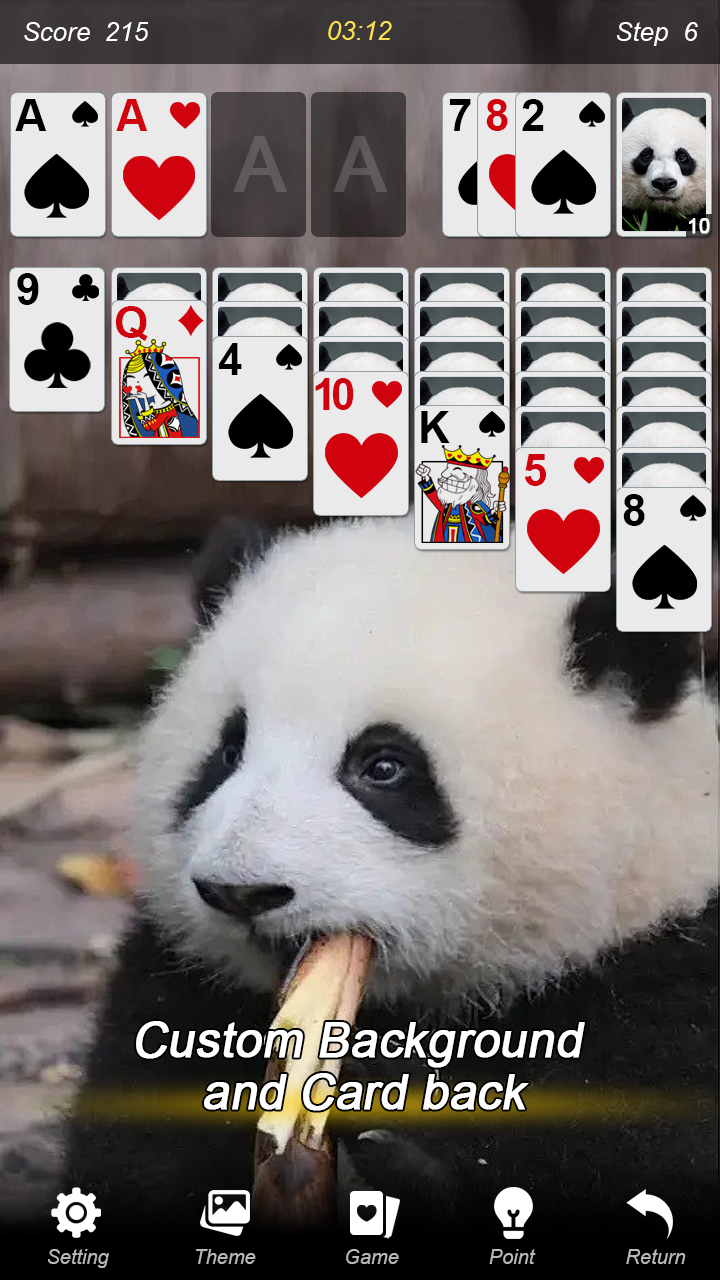Open the Theme options
Viewport: 720px width, 1280px height.
pos(225,1228)
